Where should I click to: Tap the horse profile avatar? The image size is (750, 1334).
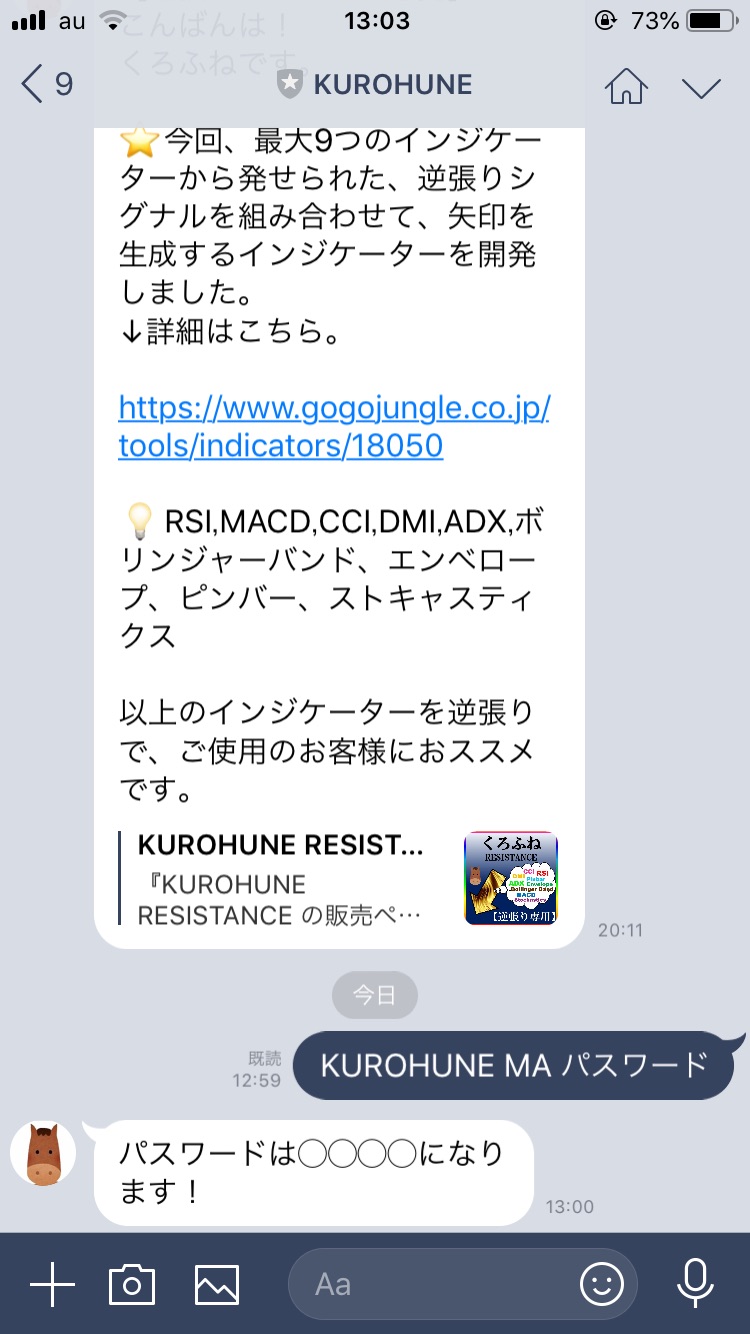click(x=43, y=1153)
